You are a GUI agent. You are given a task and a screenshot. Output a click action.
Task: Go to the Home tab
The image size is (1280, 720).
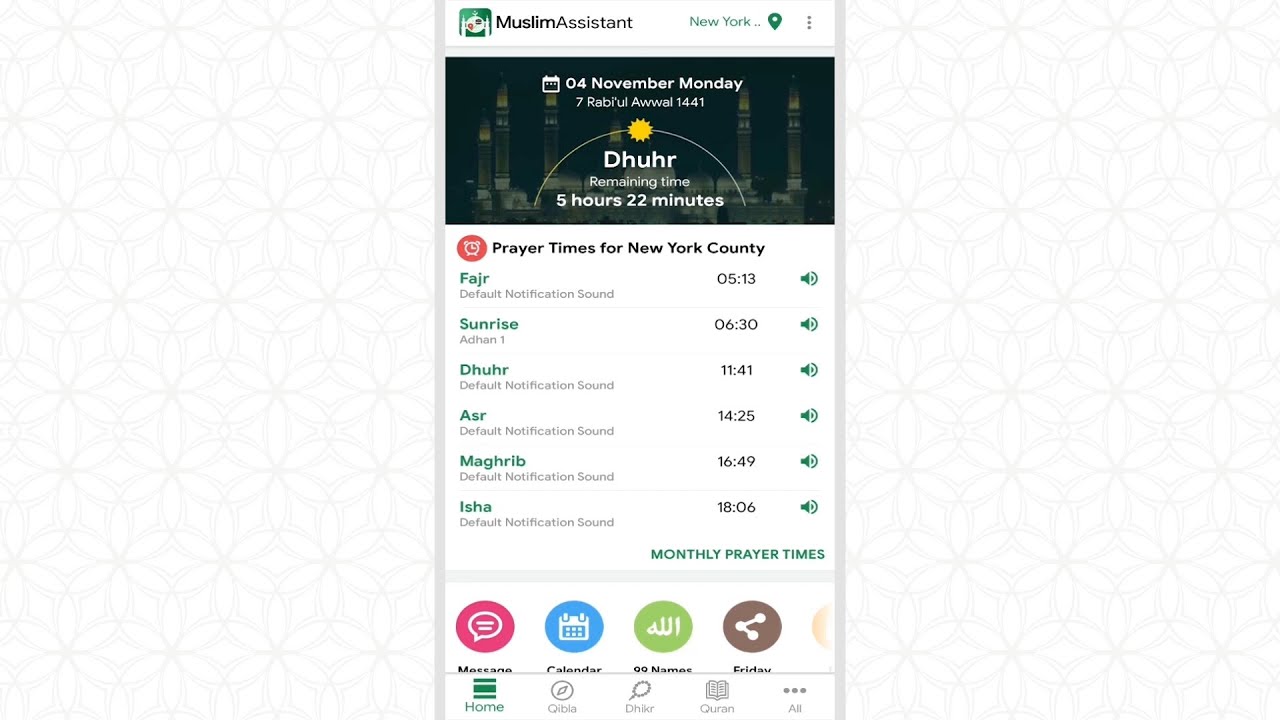click(484, 697)
